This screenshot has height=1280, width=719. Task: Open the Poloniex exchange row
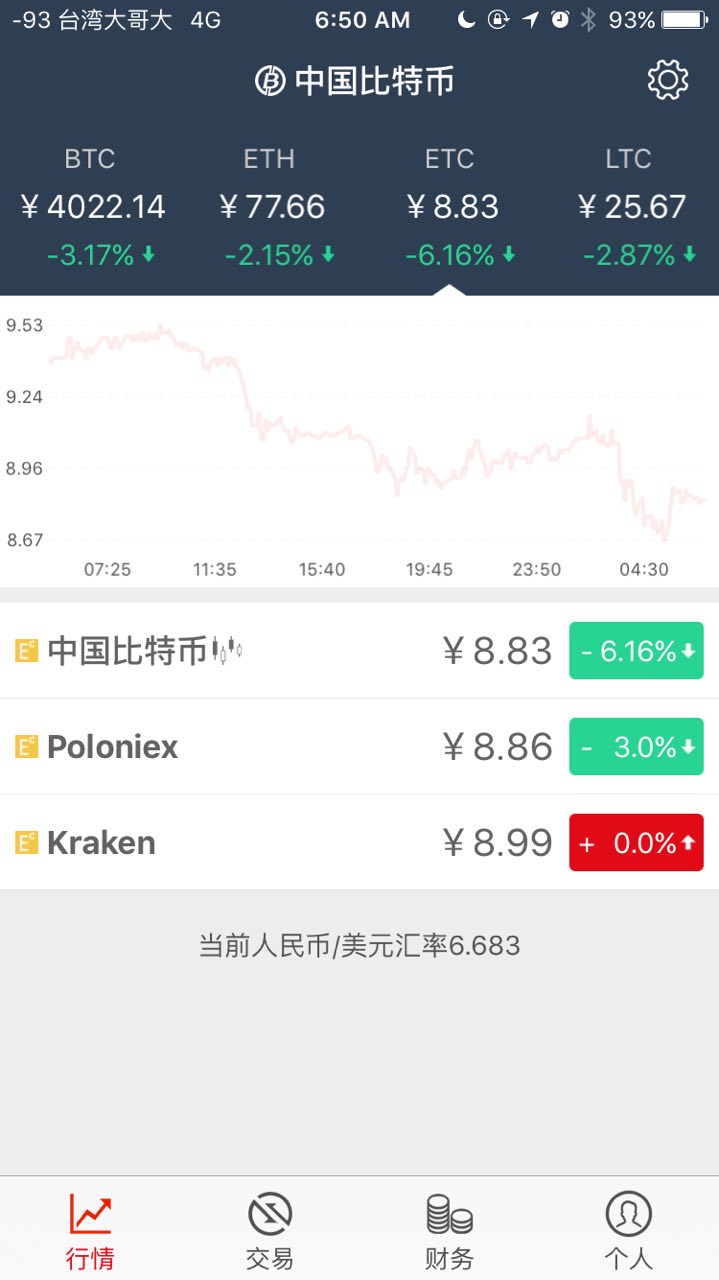coord(359,747)
